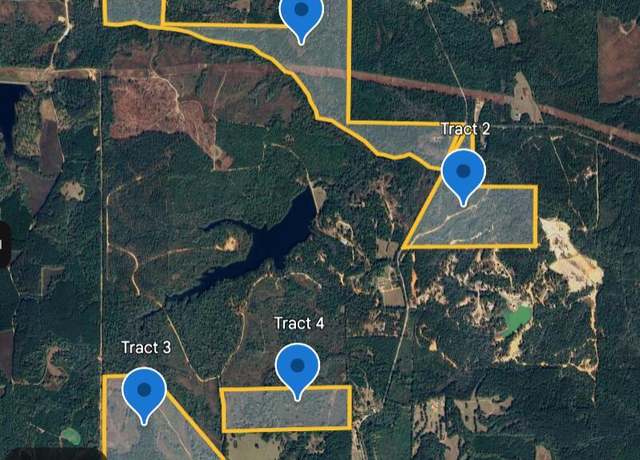640x460 pixels.
Task: Tap the Tract 2 map pin
Action: (x=463, y=173)
